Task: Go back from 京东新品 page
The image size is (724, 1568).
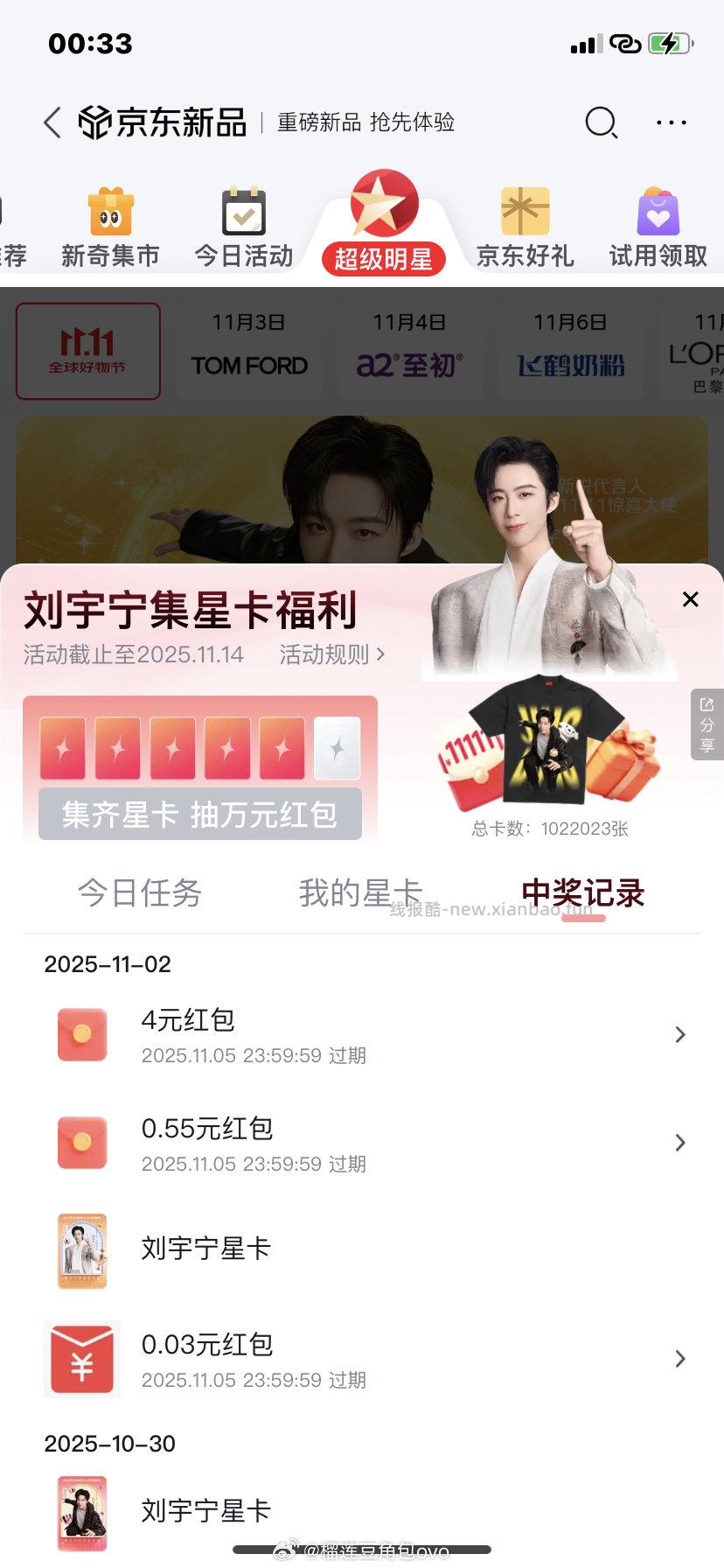Action: [53, 122]
